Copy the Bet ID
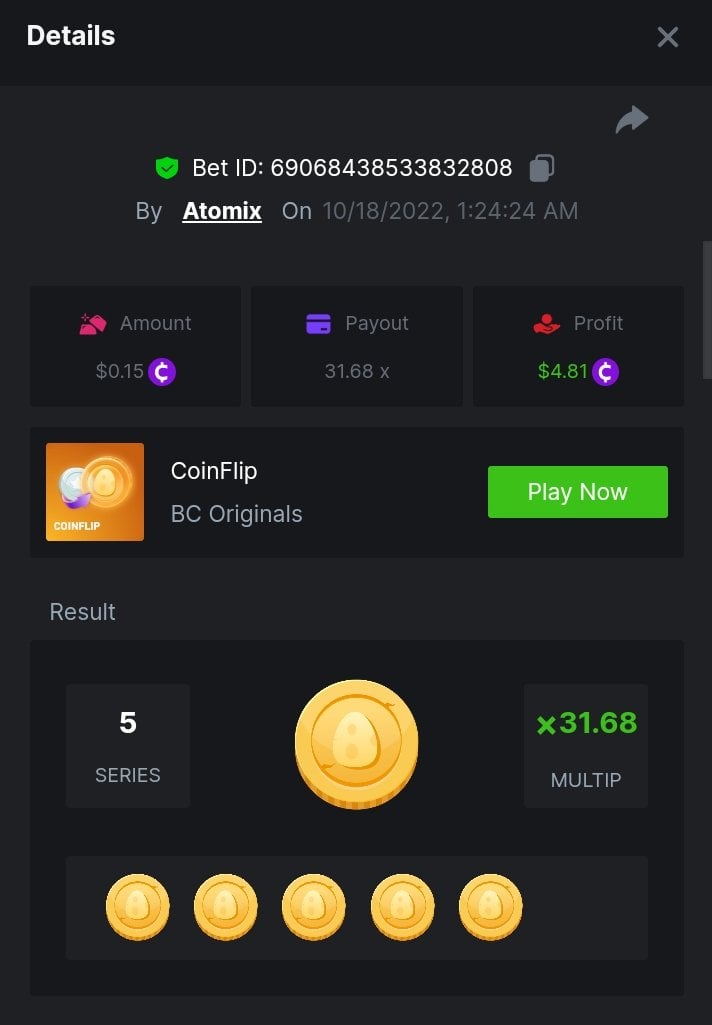712x1025 pixels. (x=541, y=168)
